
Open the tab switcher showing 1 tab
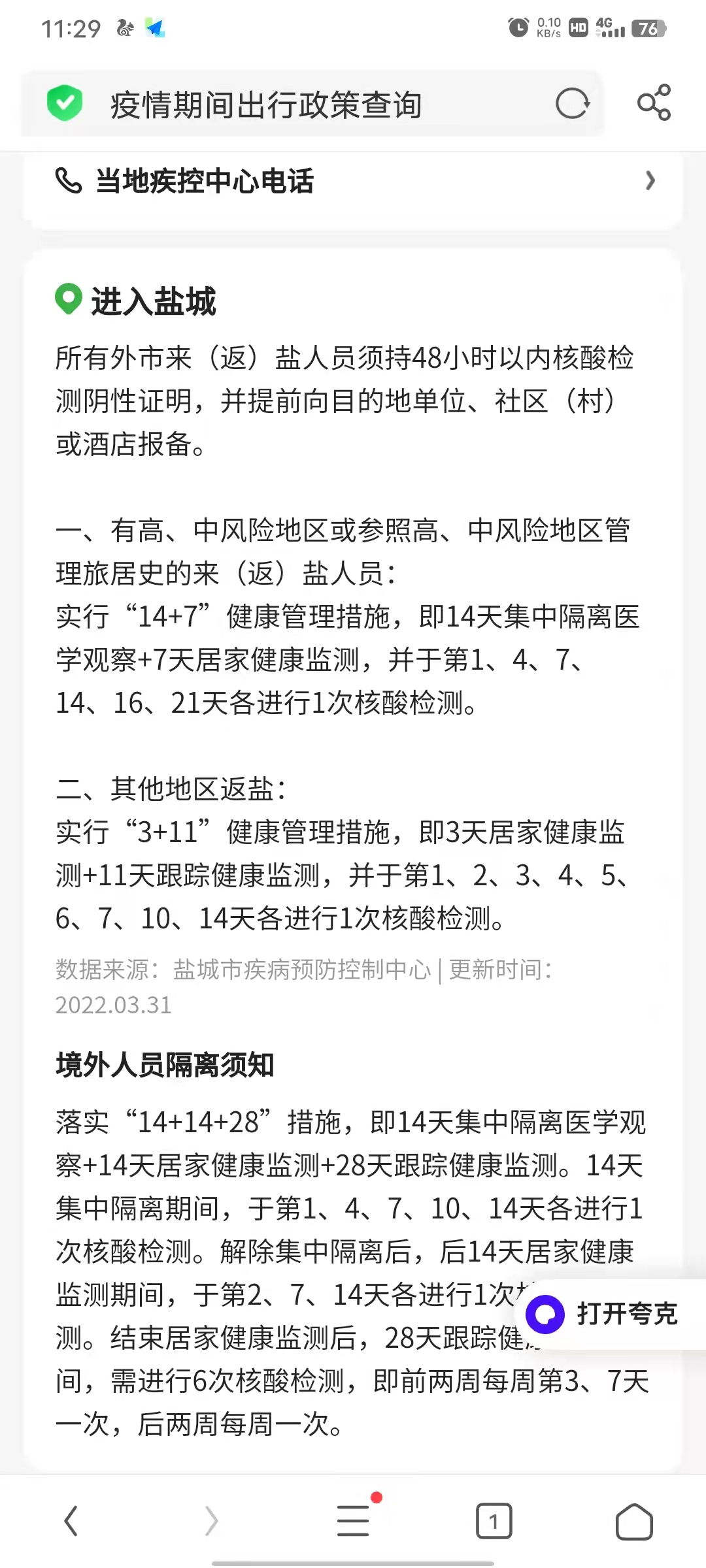pyautogui.click(x=494, y=1522)
